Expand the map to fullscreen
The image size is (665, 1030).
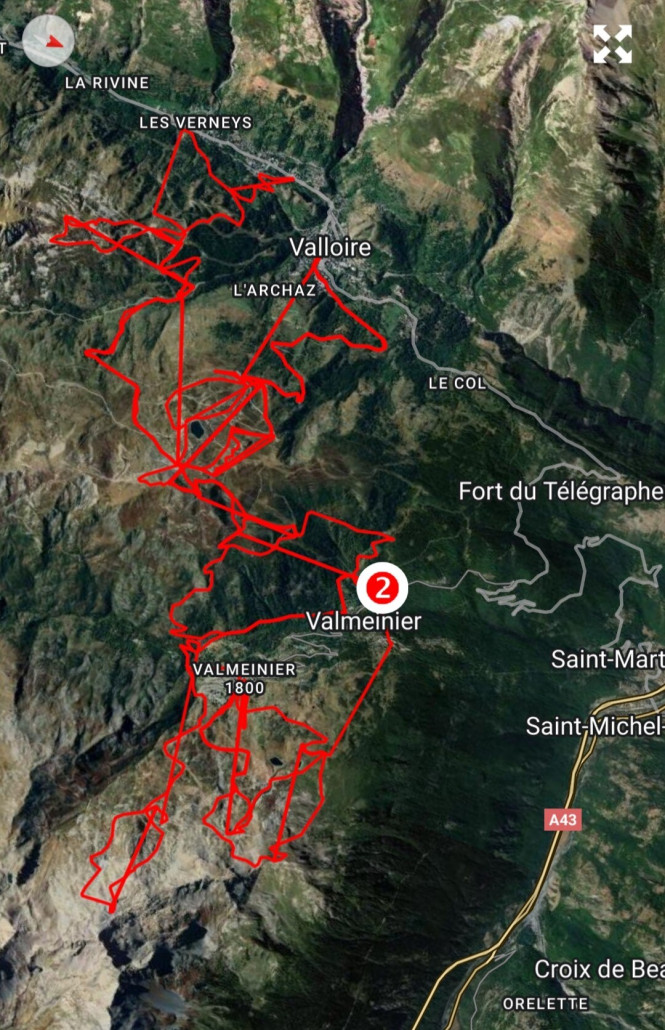pos(612,45)
